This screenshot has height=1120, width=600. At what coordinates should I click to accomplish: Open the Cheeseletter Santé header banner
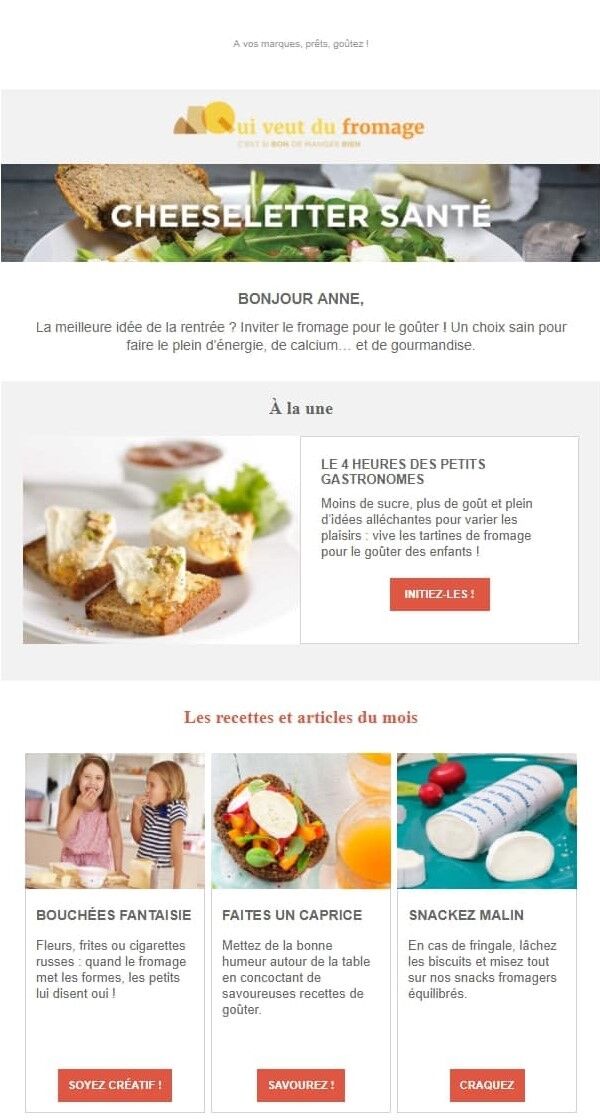(x=300, y=213)
